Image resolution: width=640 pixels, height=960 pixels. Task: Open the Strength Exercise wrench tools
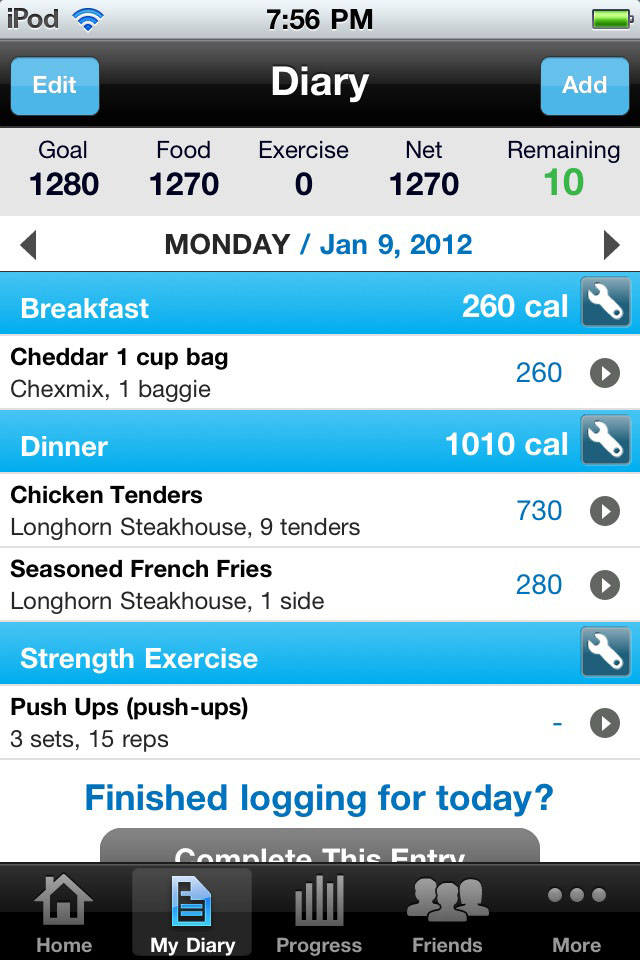(x=606, y=654)
